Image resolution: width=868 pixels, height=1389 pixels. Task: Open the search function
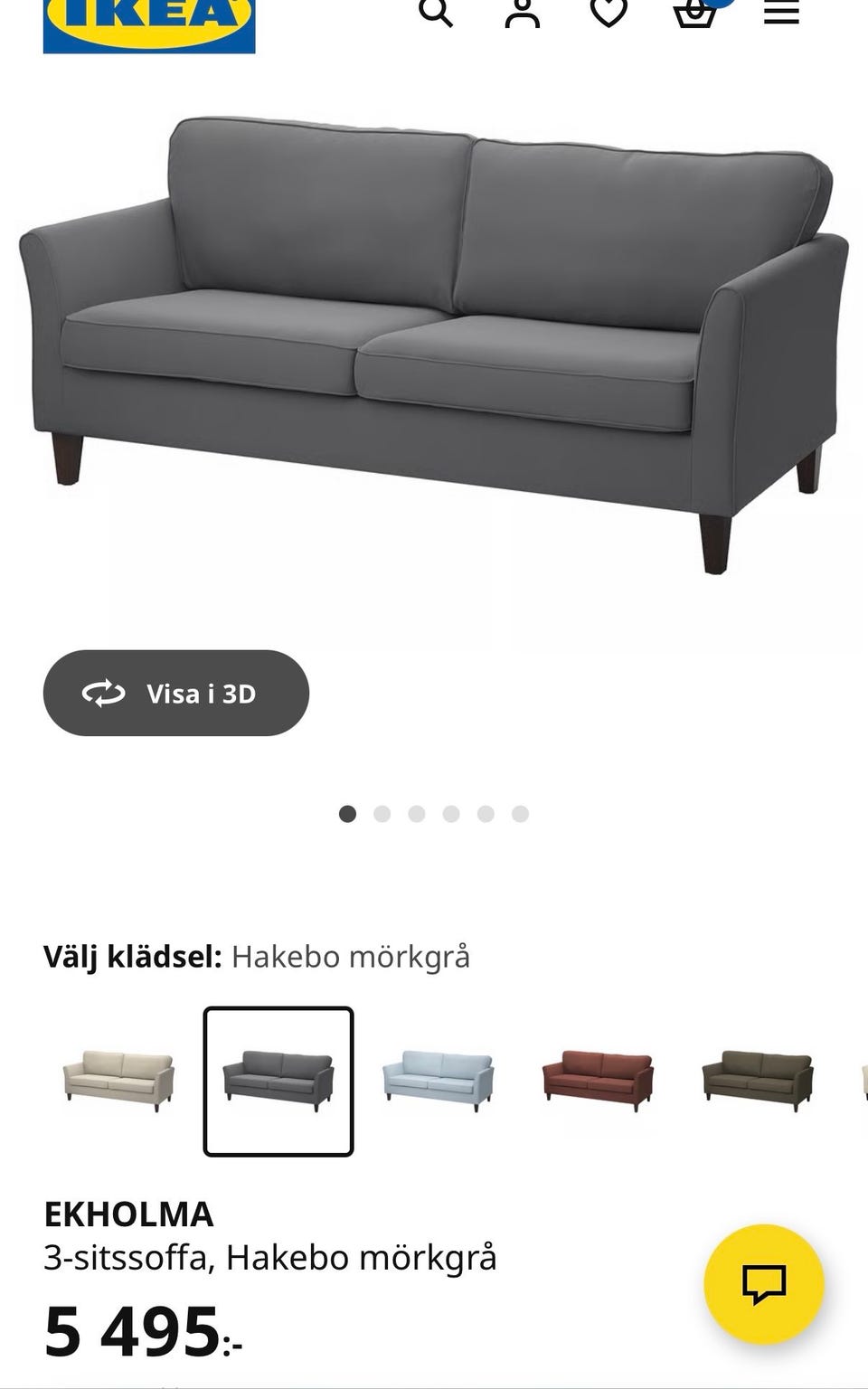coord(438,13)
